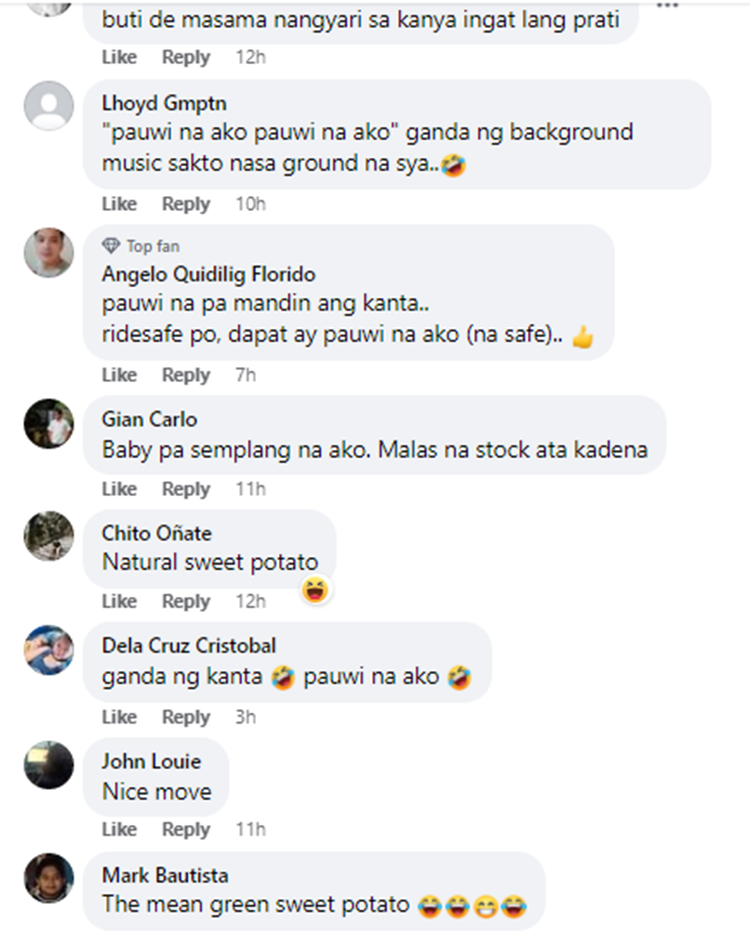Open Angelo Quidilig Florido's profile picture
The width and height of the screenshot is (750, 933).
[x=48, y=253]
